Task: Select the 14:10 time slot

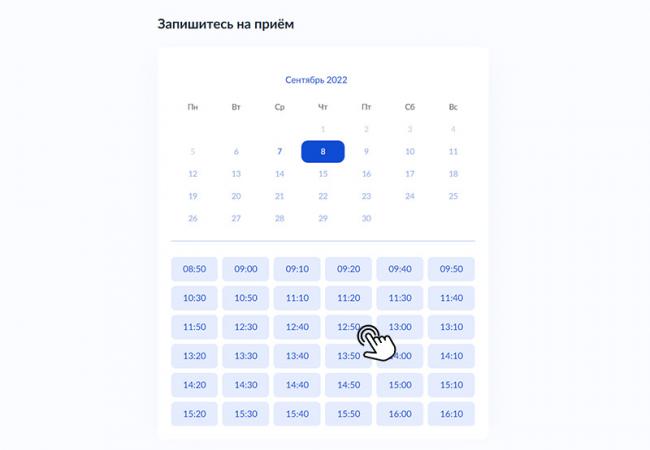Action: (451, 356)
